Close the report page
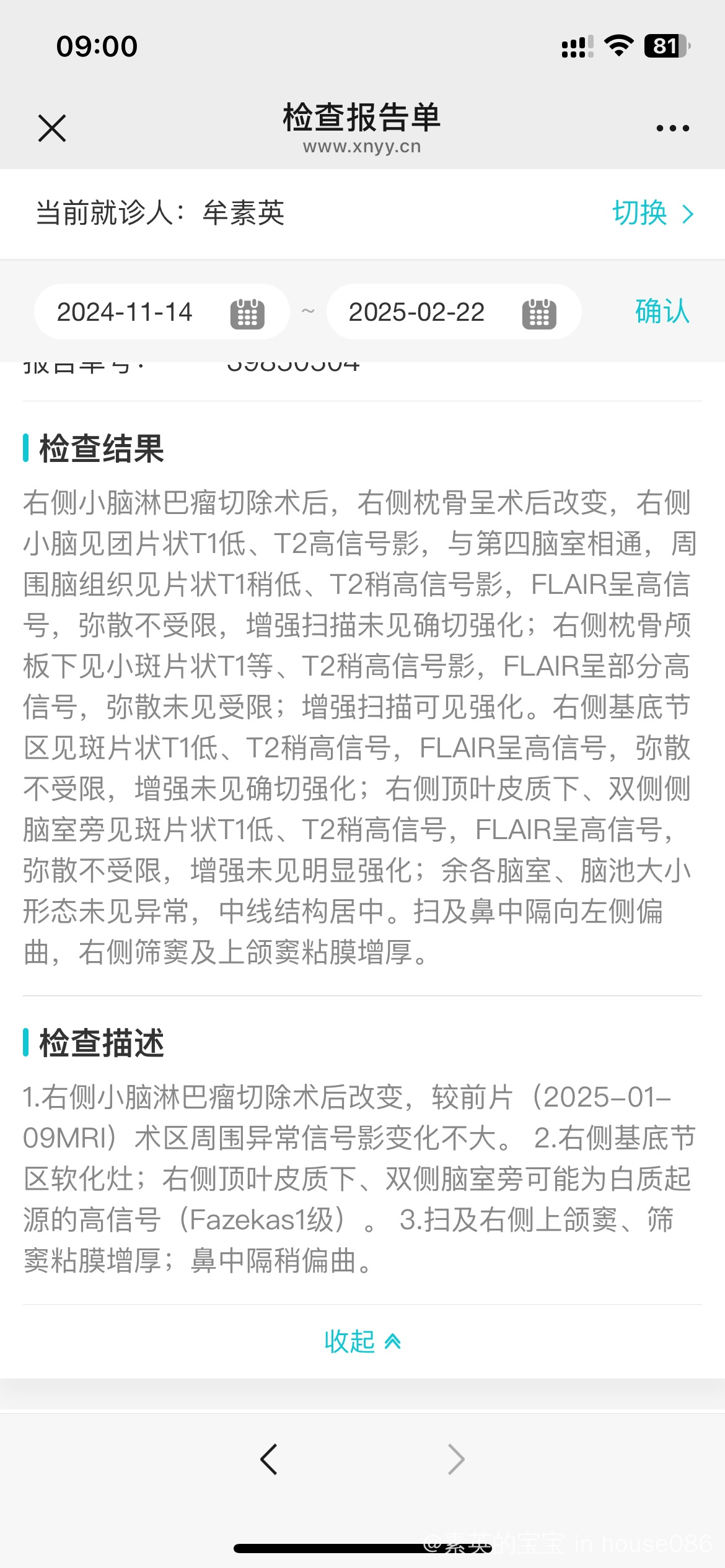Screen dimensions: 725x1568 pyautogui.click(x=52, y=128)
